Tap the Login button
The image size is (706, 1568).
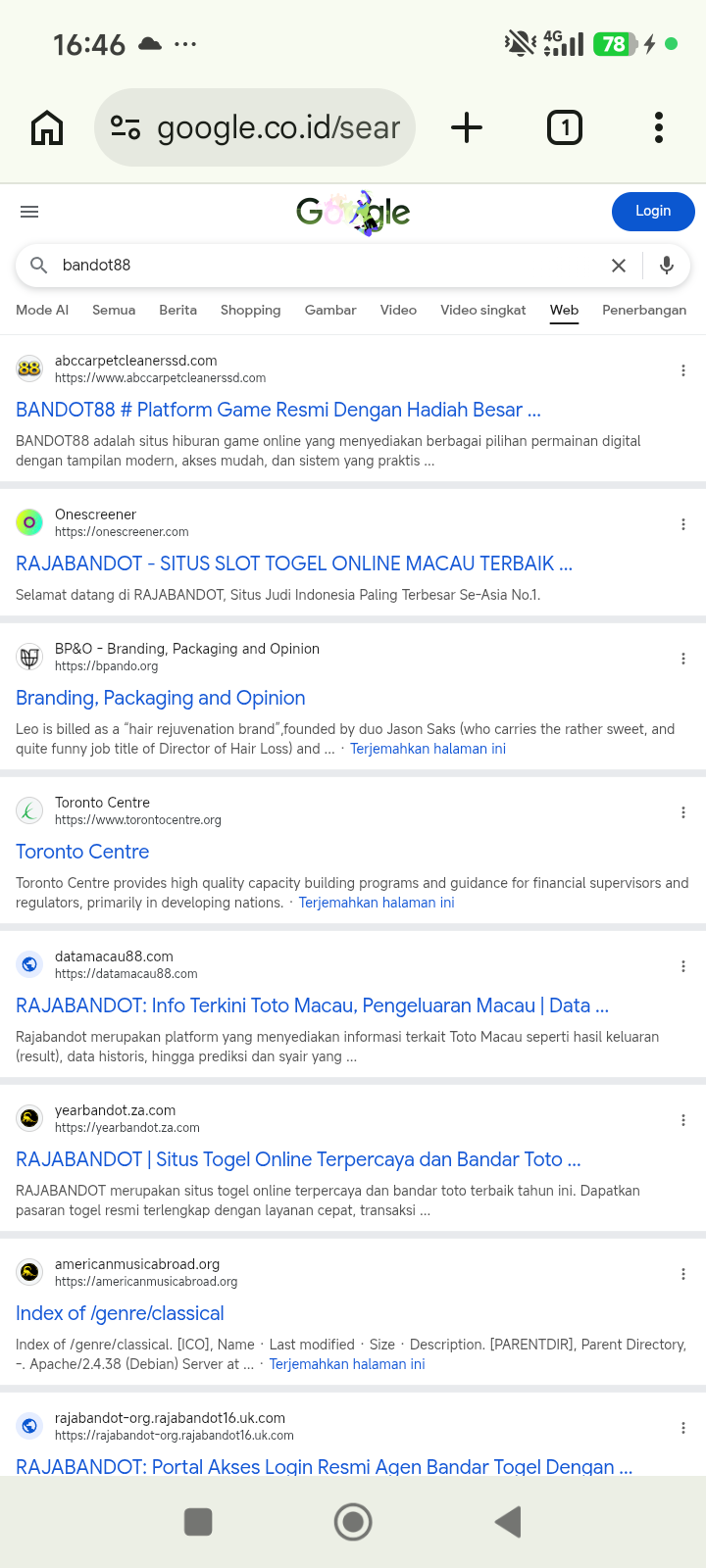coord(653,211)
